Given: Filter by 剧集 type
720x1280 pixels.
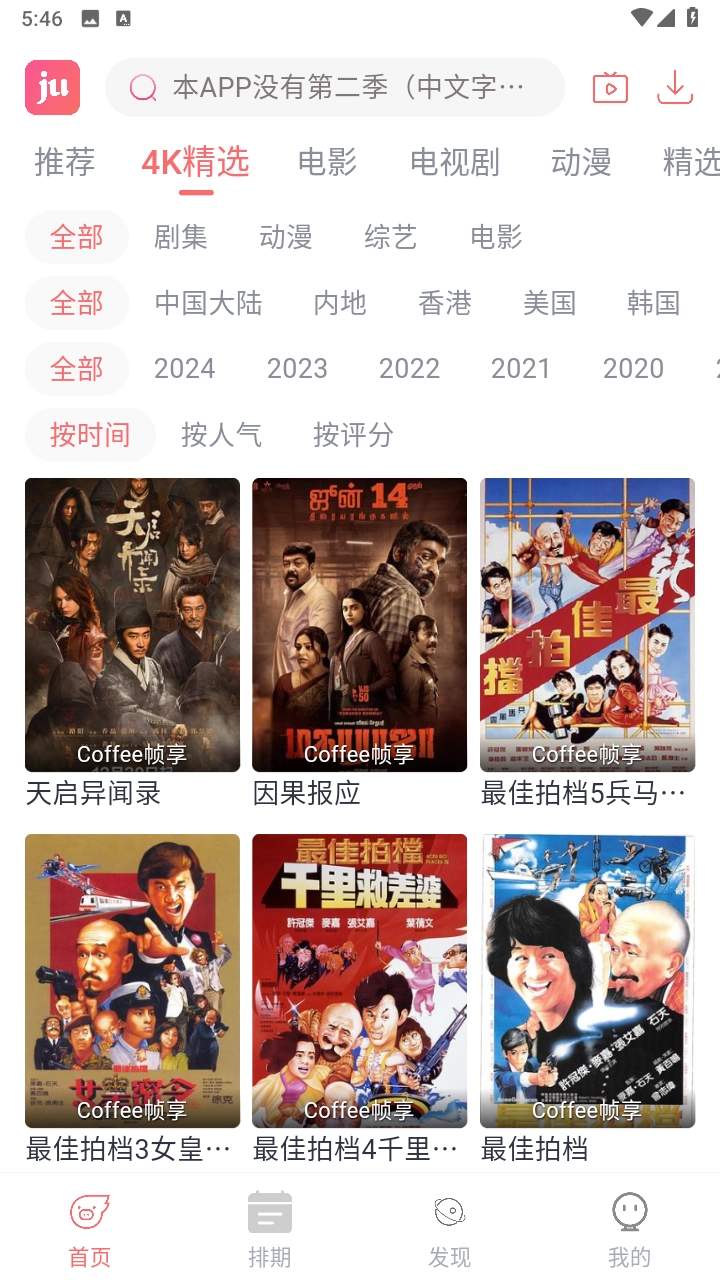Looking at the screenshot, I should tap(181, 237).
